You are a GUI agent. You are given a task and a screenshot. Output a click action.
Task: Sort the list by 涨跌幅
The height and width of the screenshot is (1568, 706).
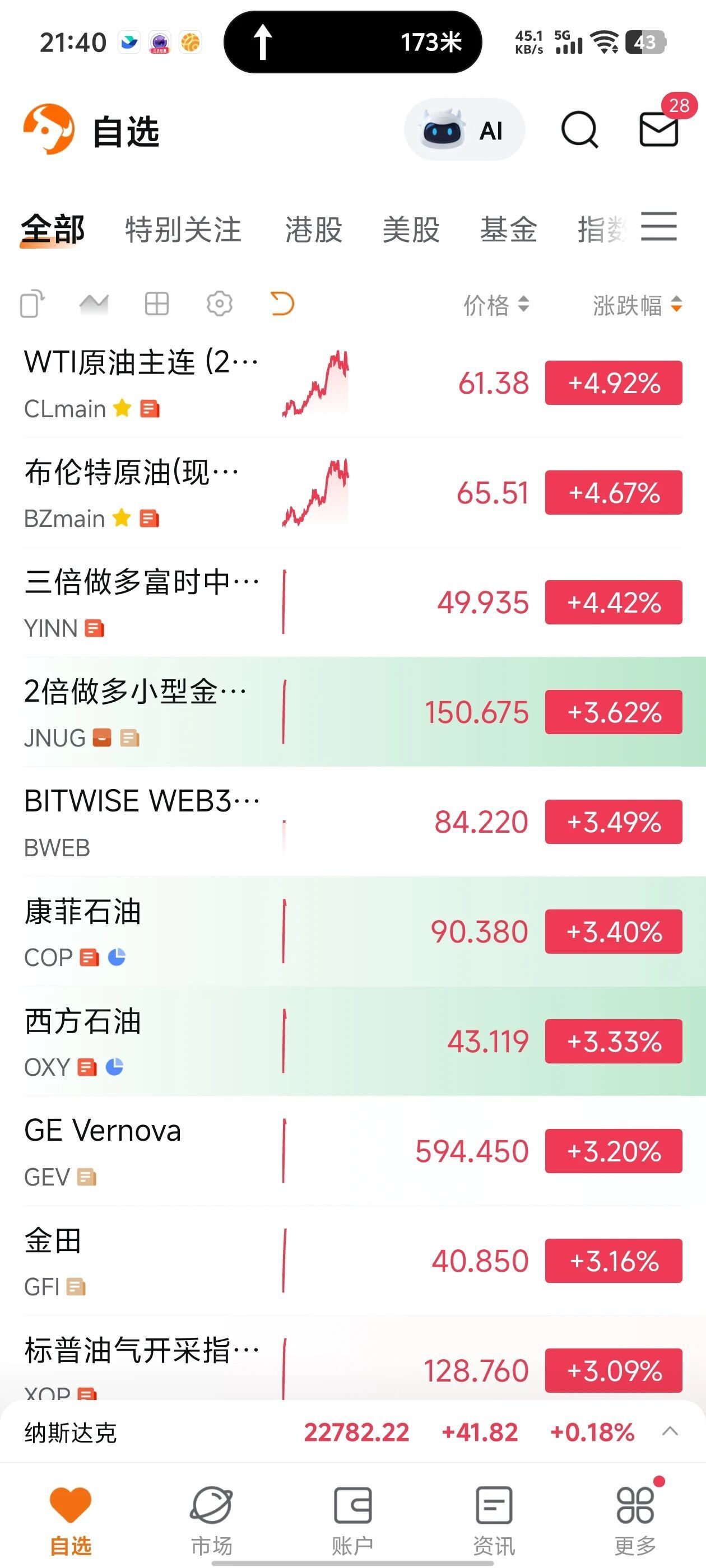point(637,304)
